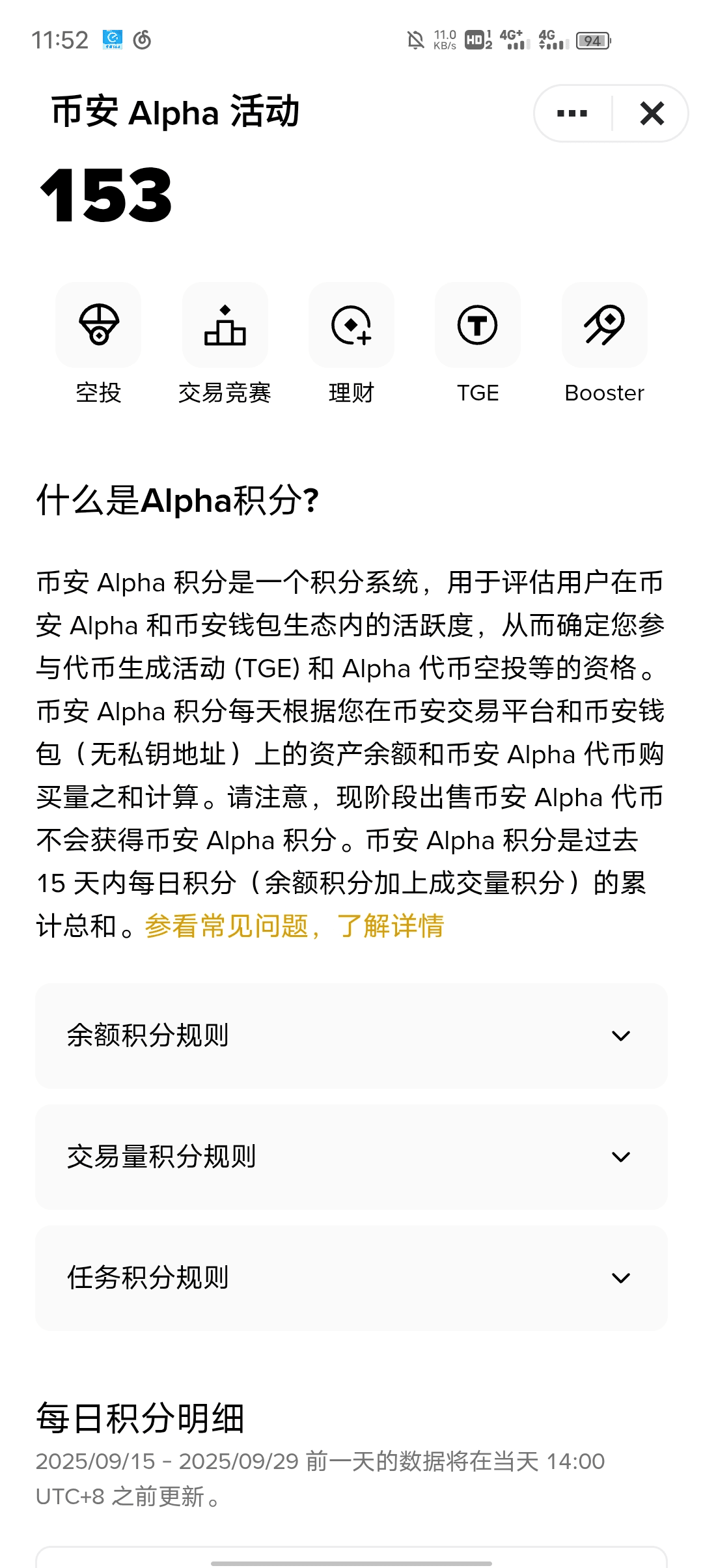Open the TGE section
703x1568 pixels.
pyautogui.click(x=478, y=325)
